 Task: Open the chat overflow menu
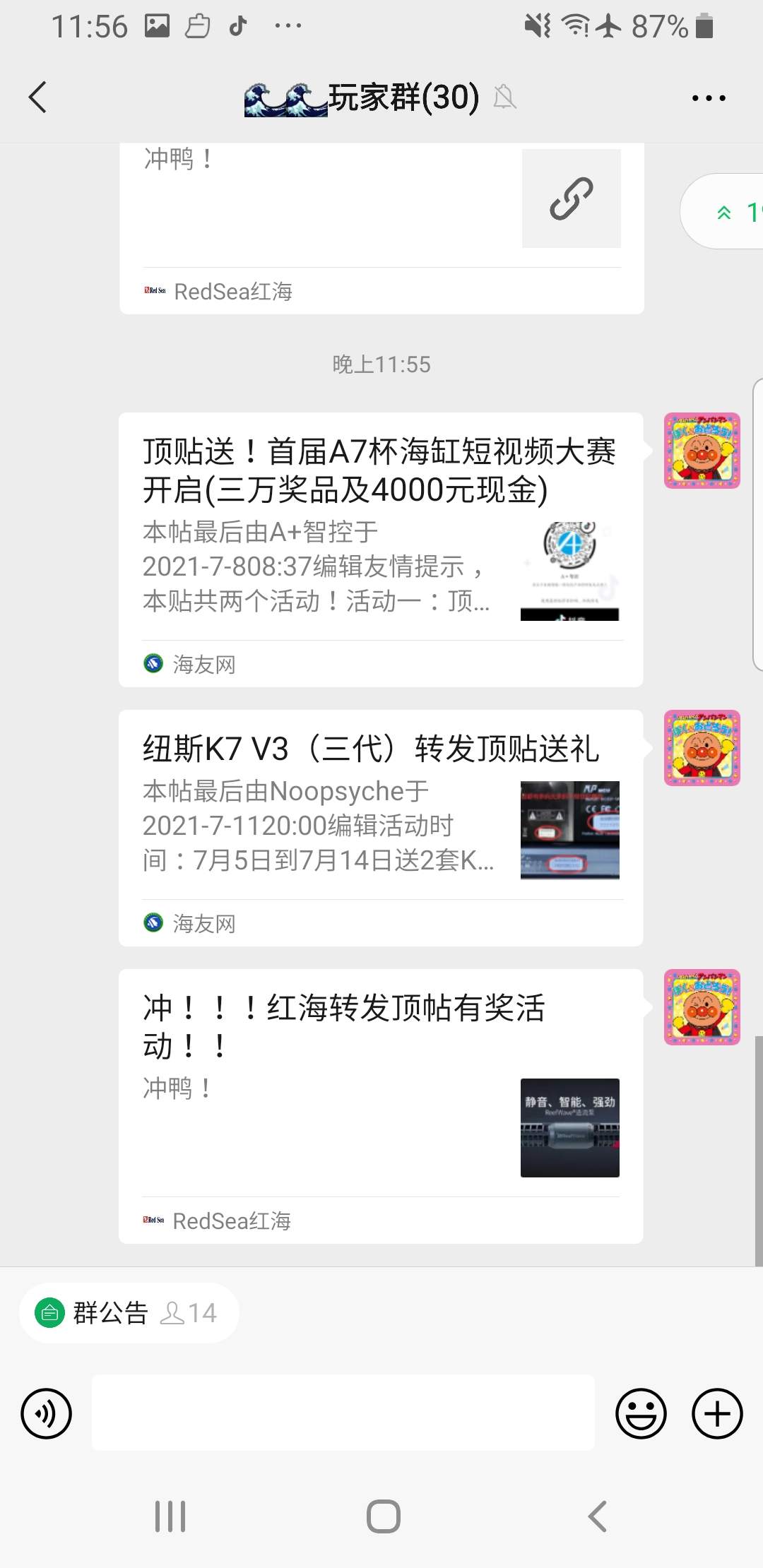tap(708, 98)
